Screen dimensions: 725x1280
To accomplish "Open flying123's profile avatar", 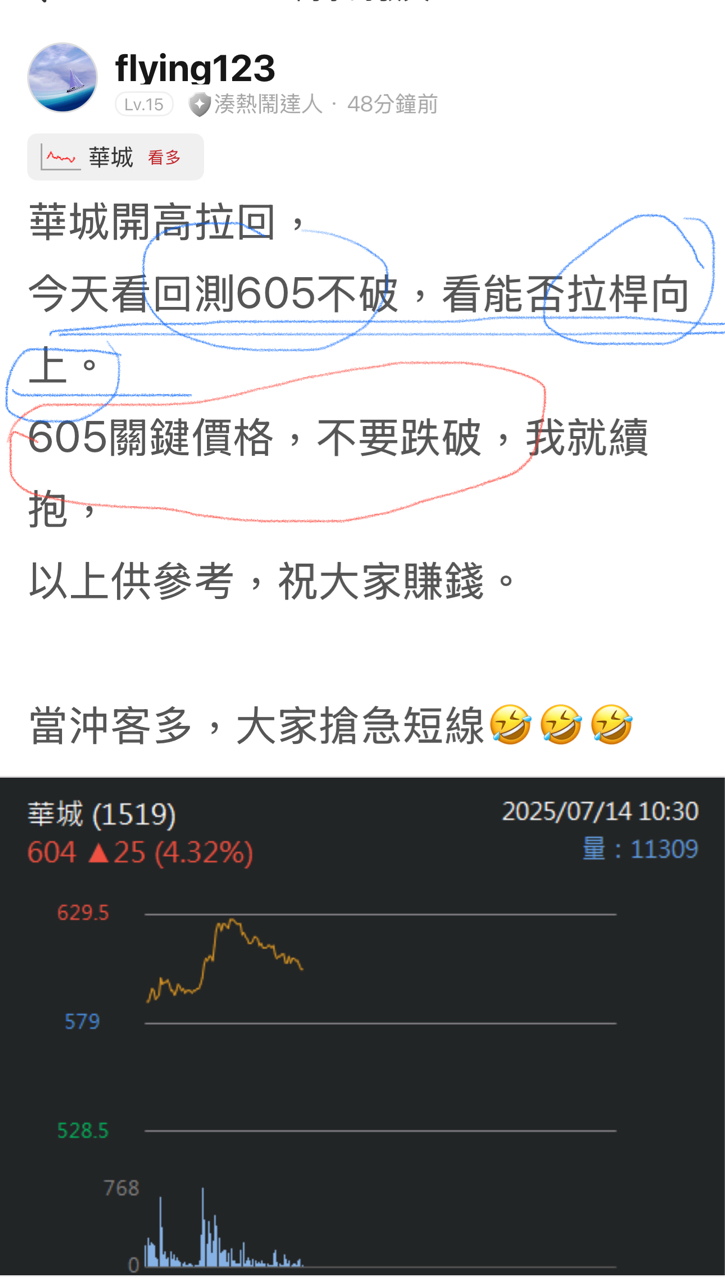I will pyautogui.click(x=63, y=78).
